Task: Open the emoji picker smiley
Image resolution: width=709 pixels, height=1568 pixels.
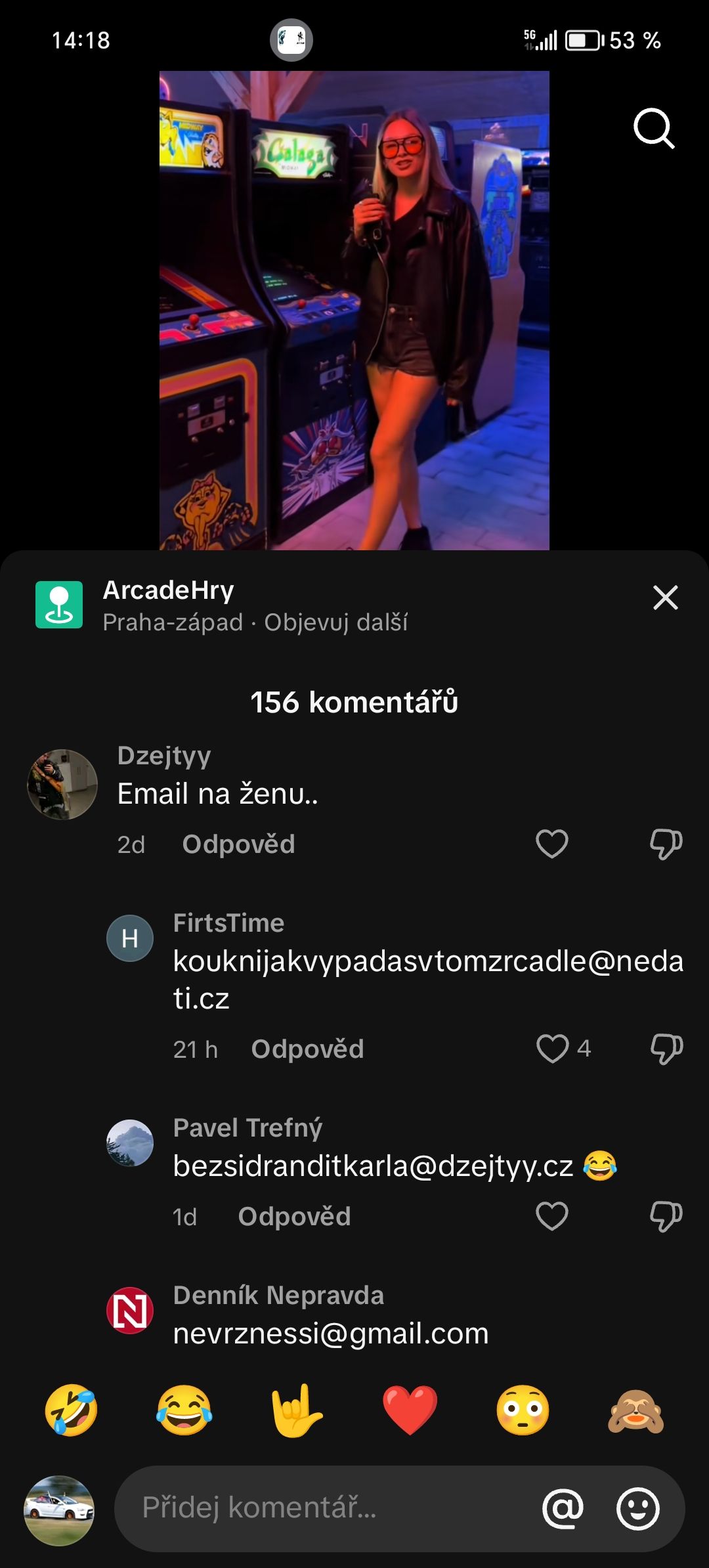Action: point(637,1508)
